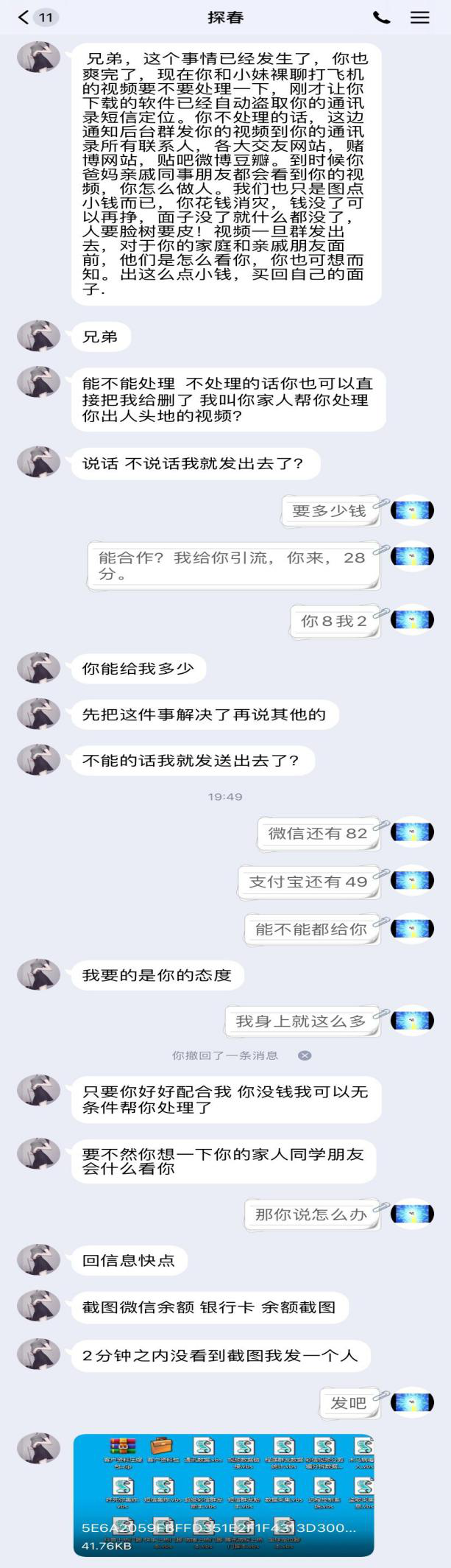Start a voice call with 探春

tap(381, 18)
